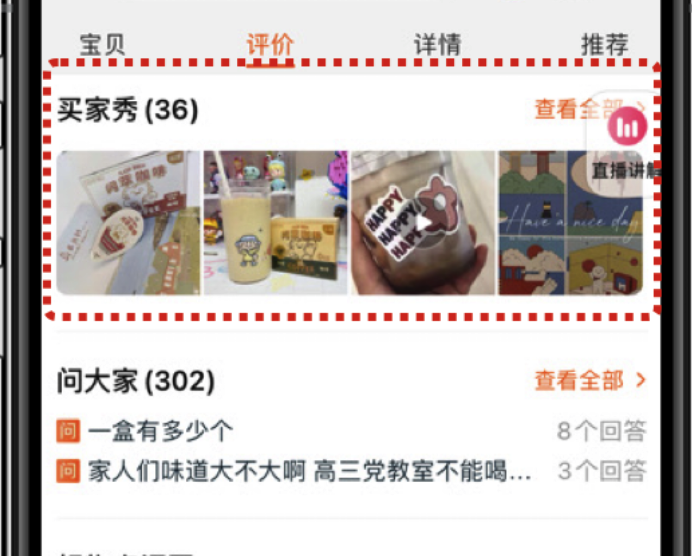Viewport: 692px width, 556px height.
Task: Open the question 一盒有多少个
Action: (x=160, y=431)
